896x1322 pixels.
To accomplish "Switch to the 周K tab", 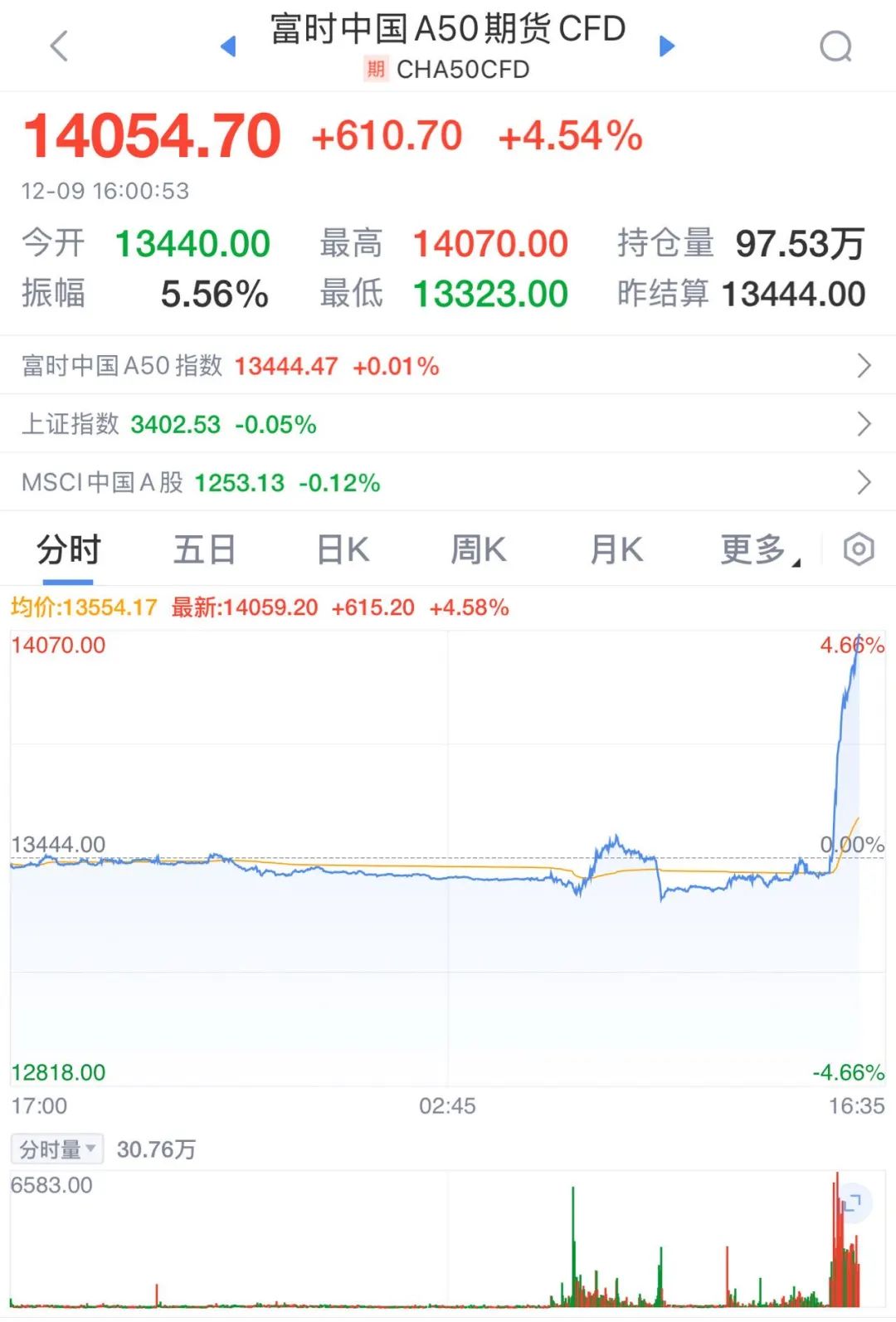I will pyautogui.click(x=478, y=549).
